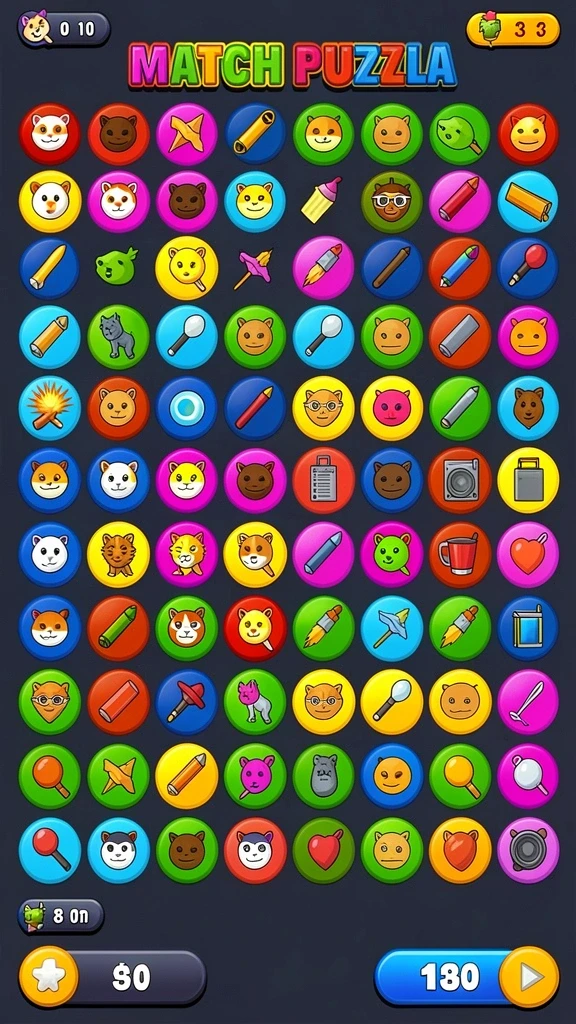The image size is (576, 1024).
Task: Pick the blue book tile
Action: coord(528,628)
